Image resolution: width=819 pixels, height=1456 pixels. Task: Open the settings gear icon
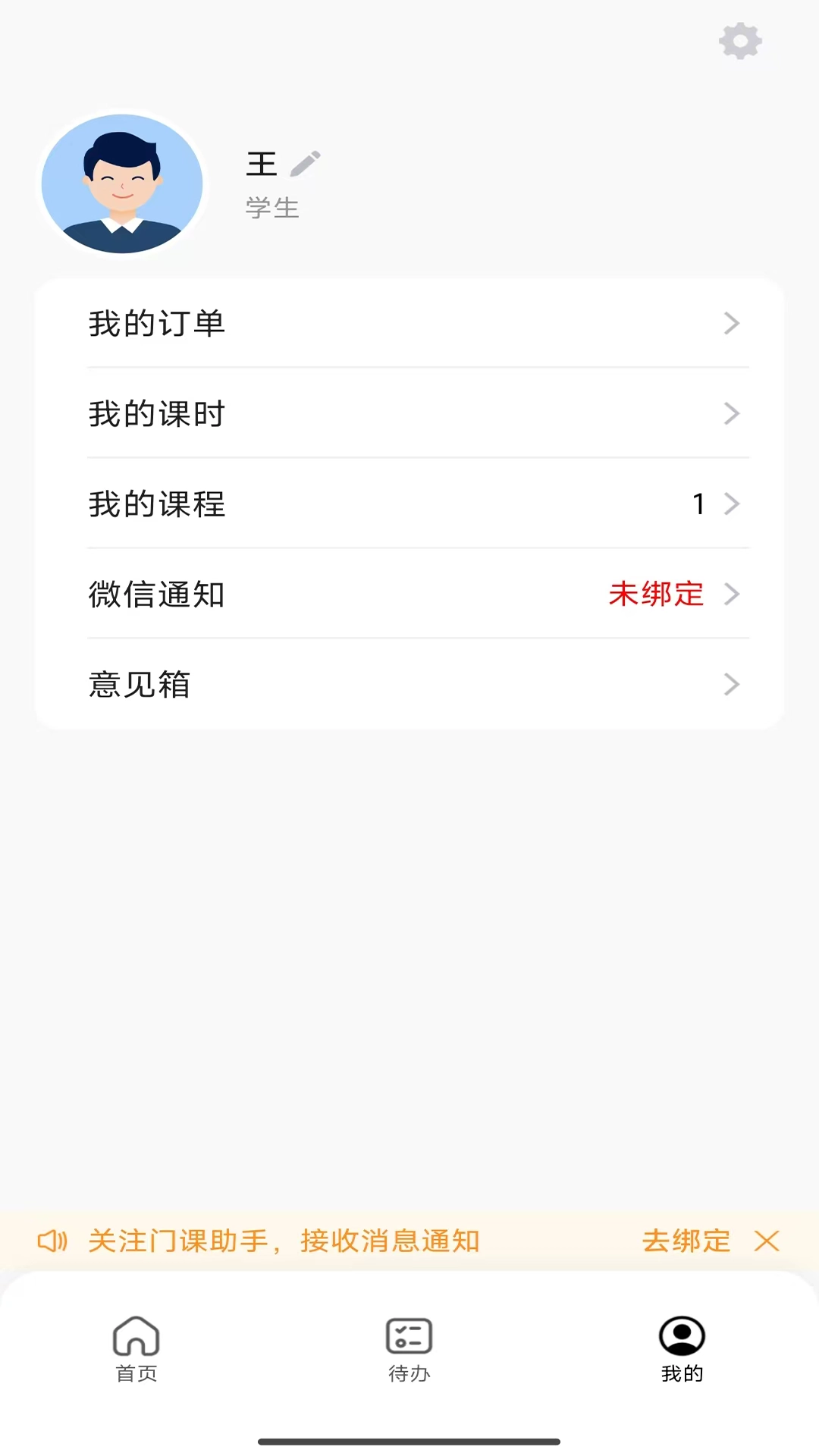(x=739, y=42)
